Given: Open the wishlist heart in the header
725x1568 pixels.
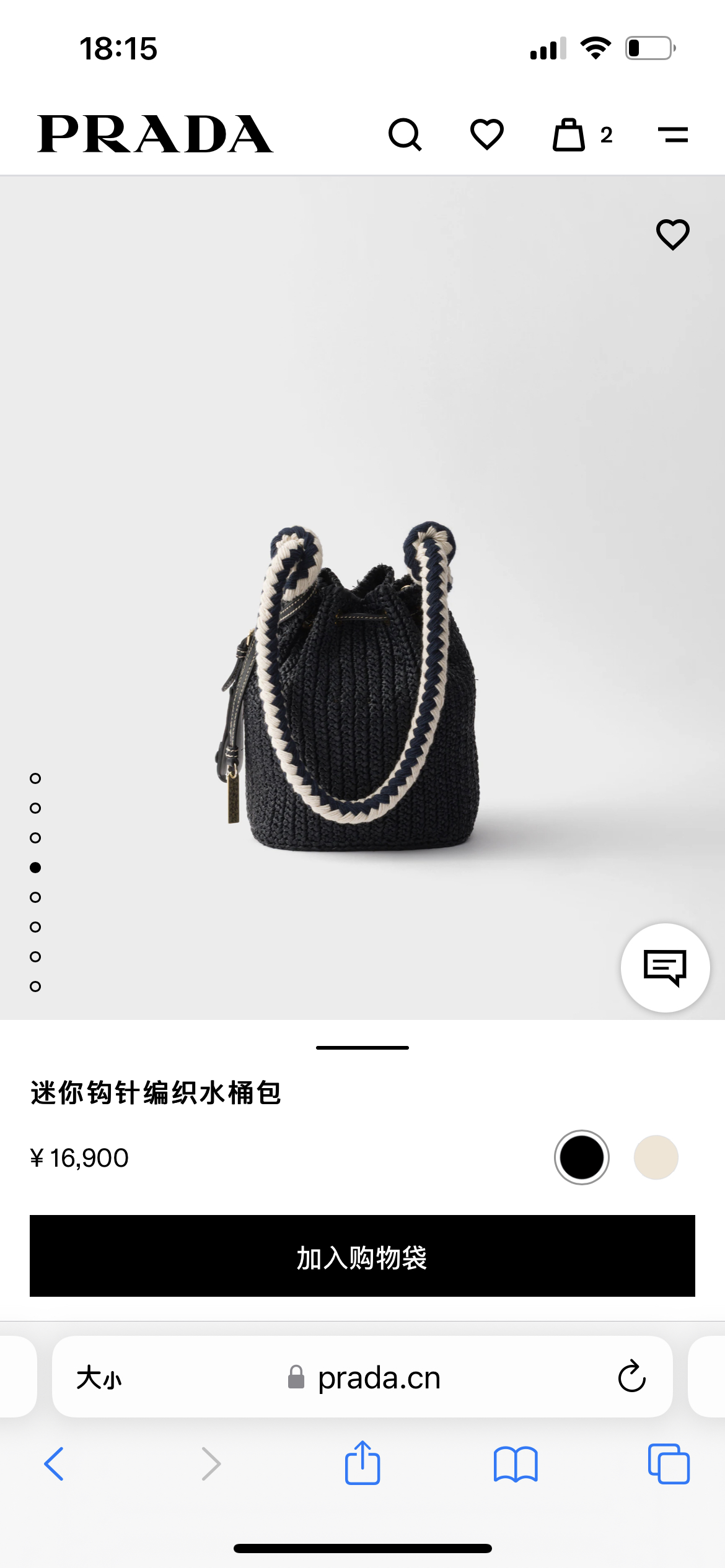Looking at the screenshot, I should (x=487, y=134).
